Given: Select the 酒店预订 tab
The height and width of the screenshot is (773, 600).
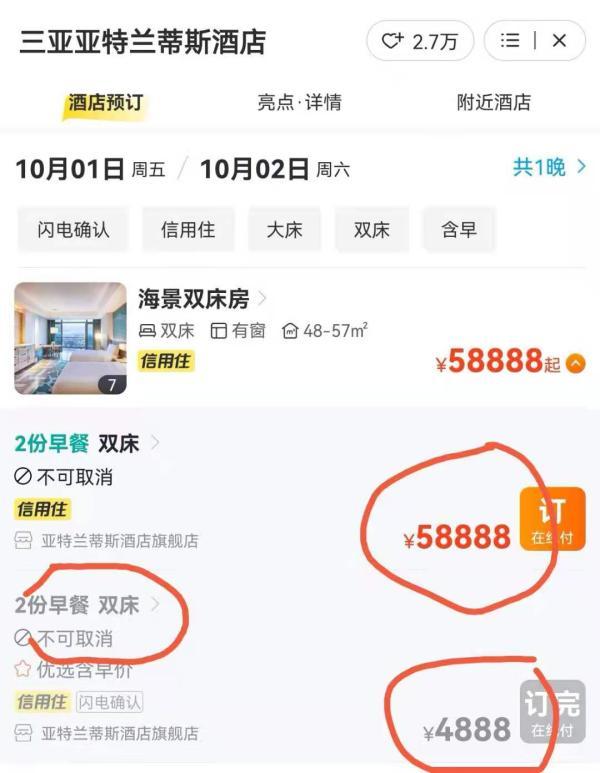Looking at the screenshot, I should [x=105, y=102].
